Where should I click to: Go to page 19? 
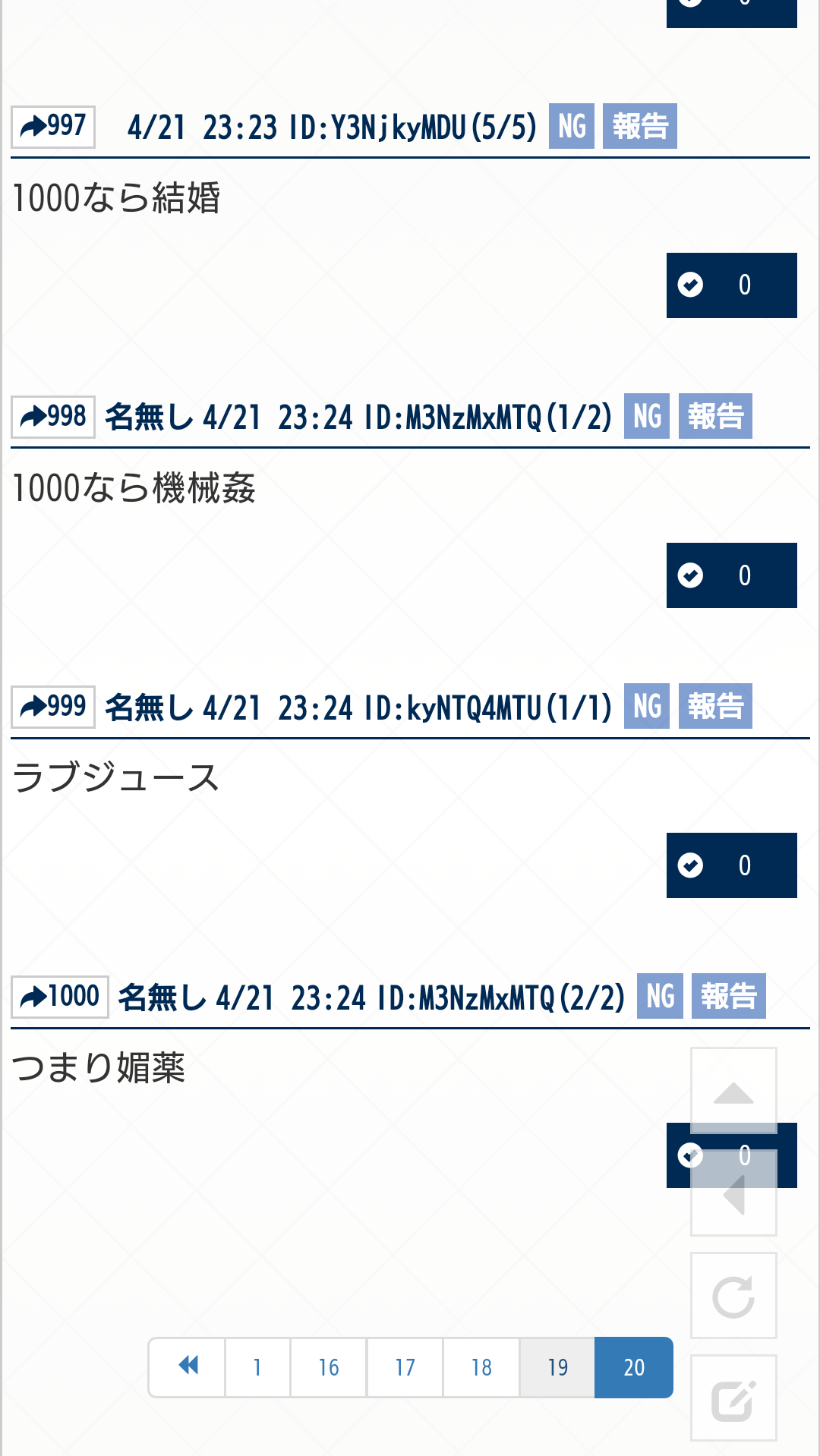click(x=557, y=1367)
